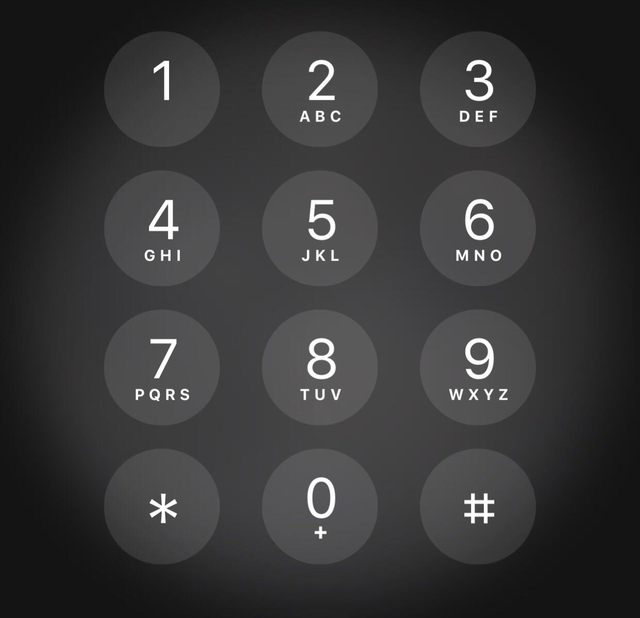Screen dimensions: 640x618
Task: Enter the number 9 (WXYZ)
Action: [x=478, y=367]
